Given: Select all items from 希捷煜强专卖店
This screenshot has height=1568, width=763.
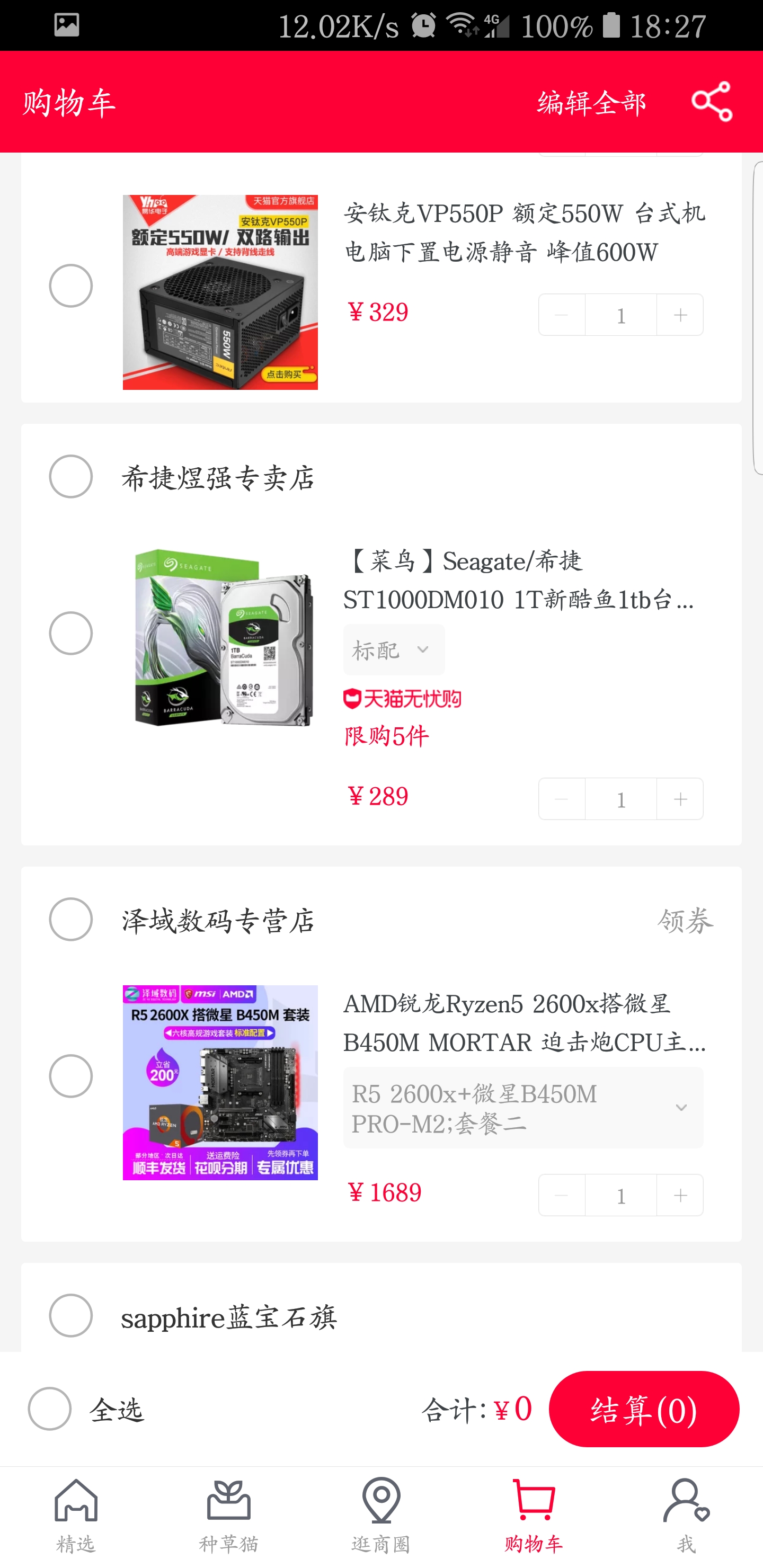Looking at the screenshot, I should tap(70, 477).
